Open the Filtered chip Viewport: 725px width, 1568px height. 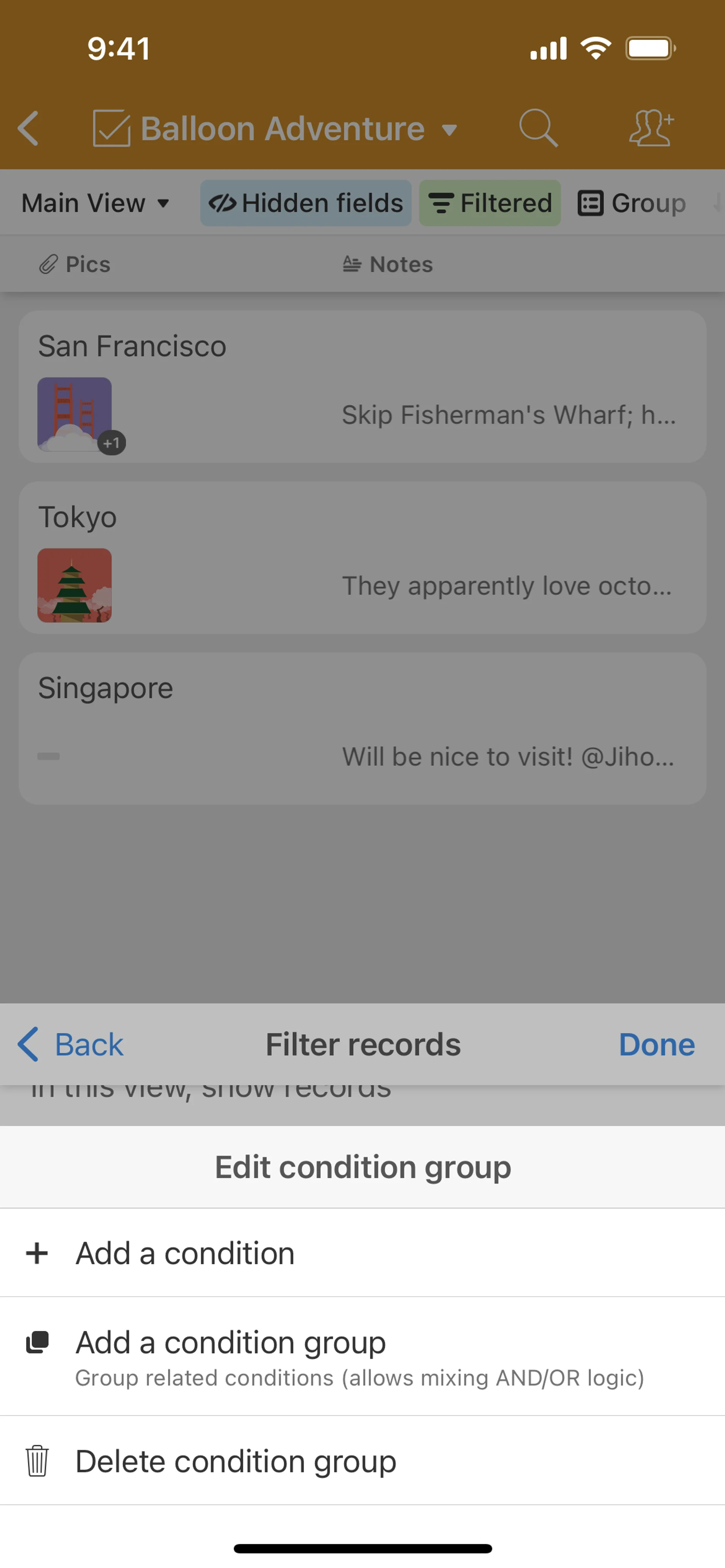(x=490, y=203)
